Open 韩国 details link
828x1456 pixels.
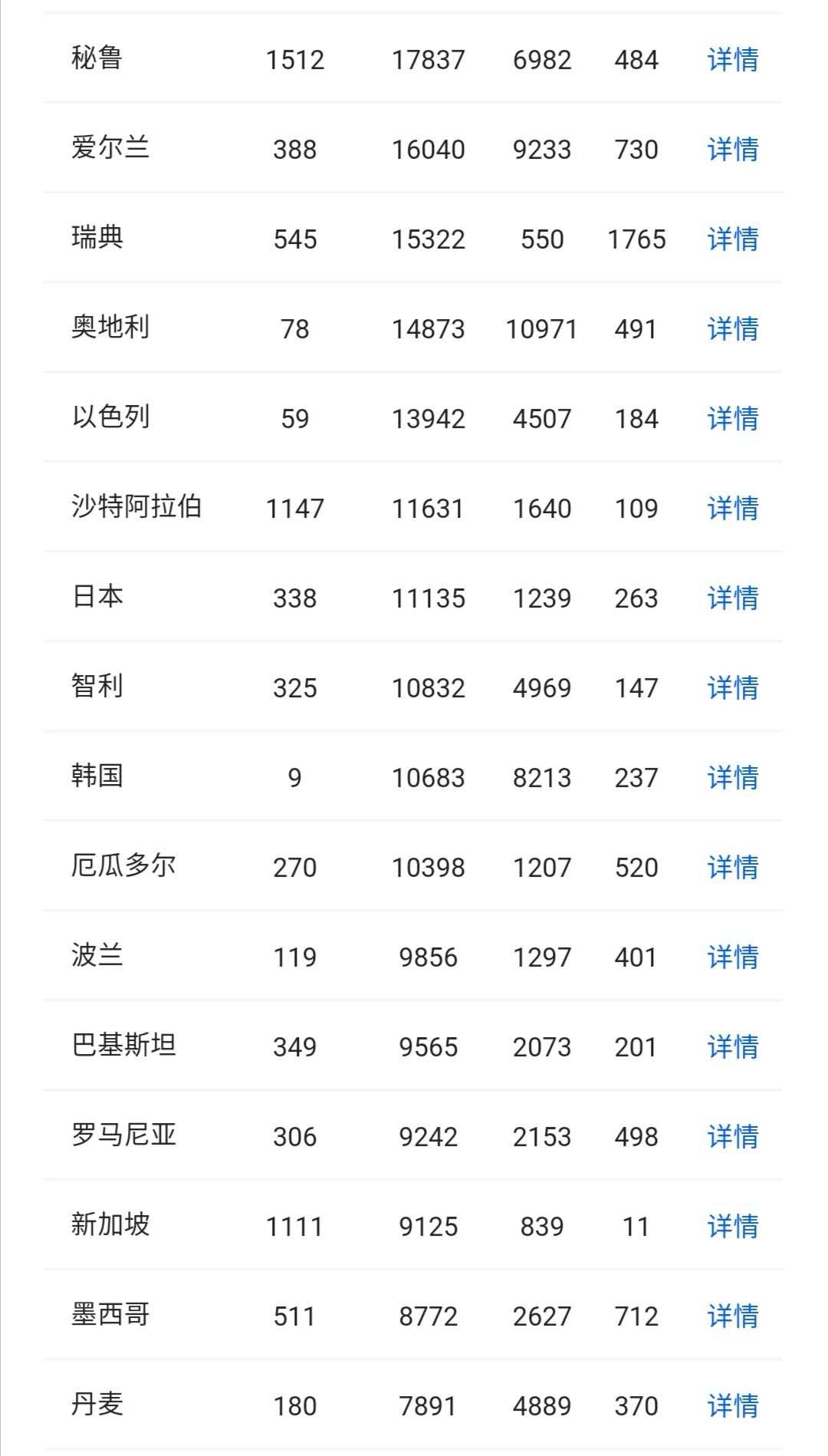click(733, 777)
